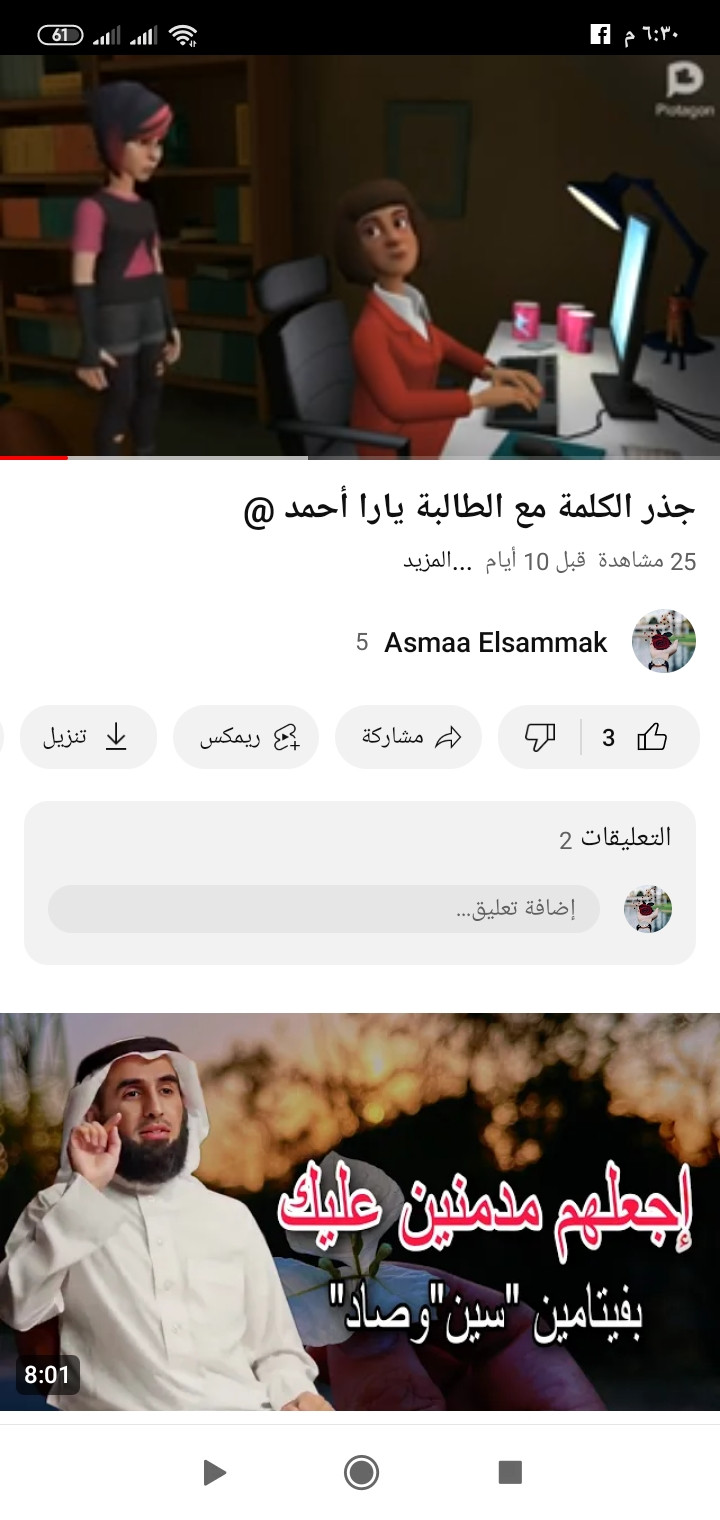
Task: Share the video via مشاركة button
Action: [x=409, y=738]
